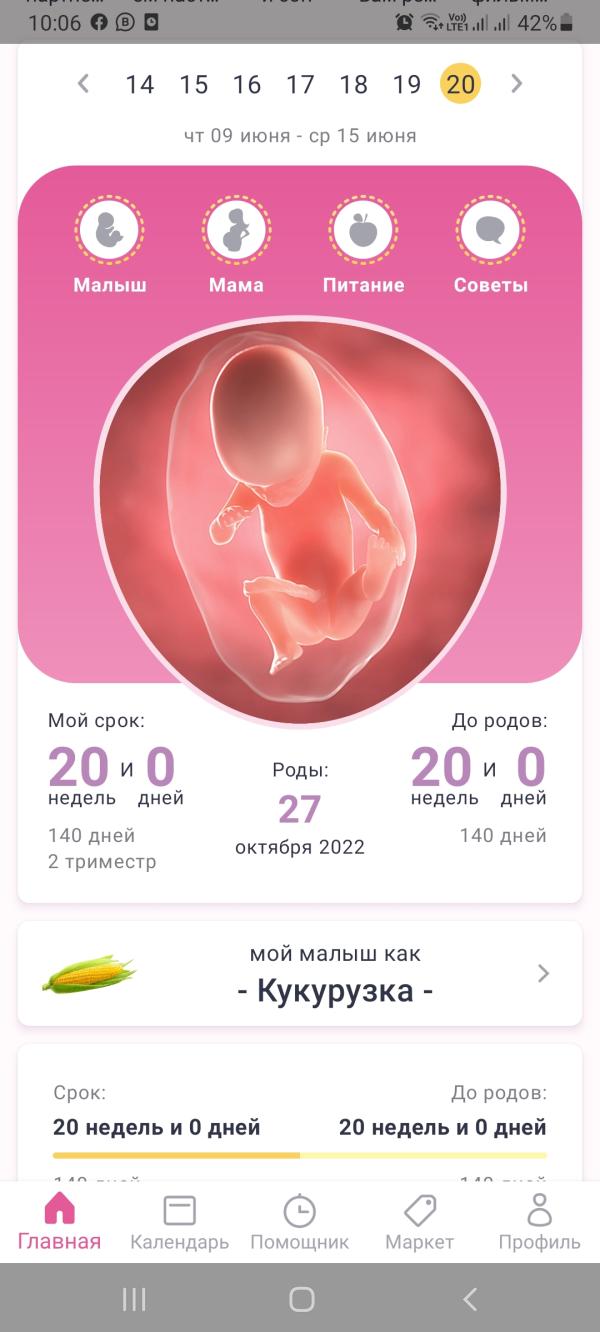Select week 19

click(x=407, y=85)
